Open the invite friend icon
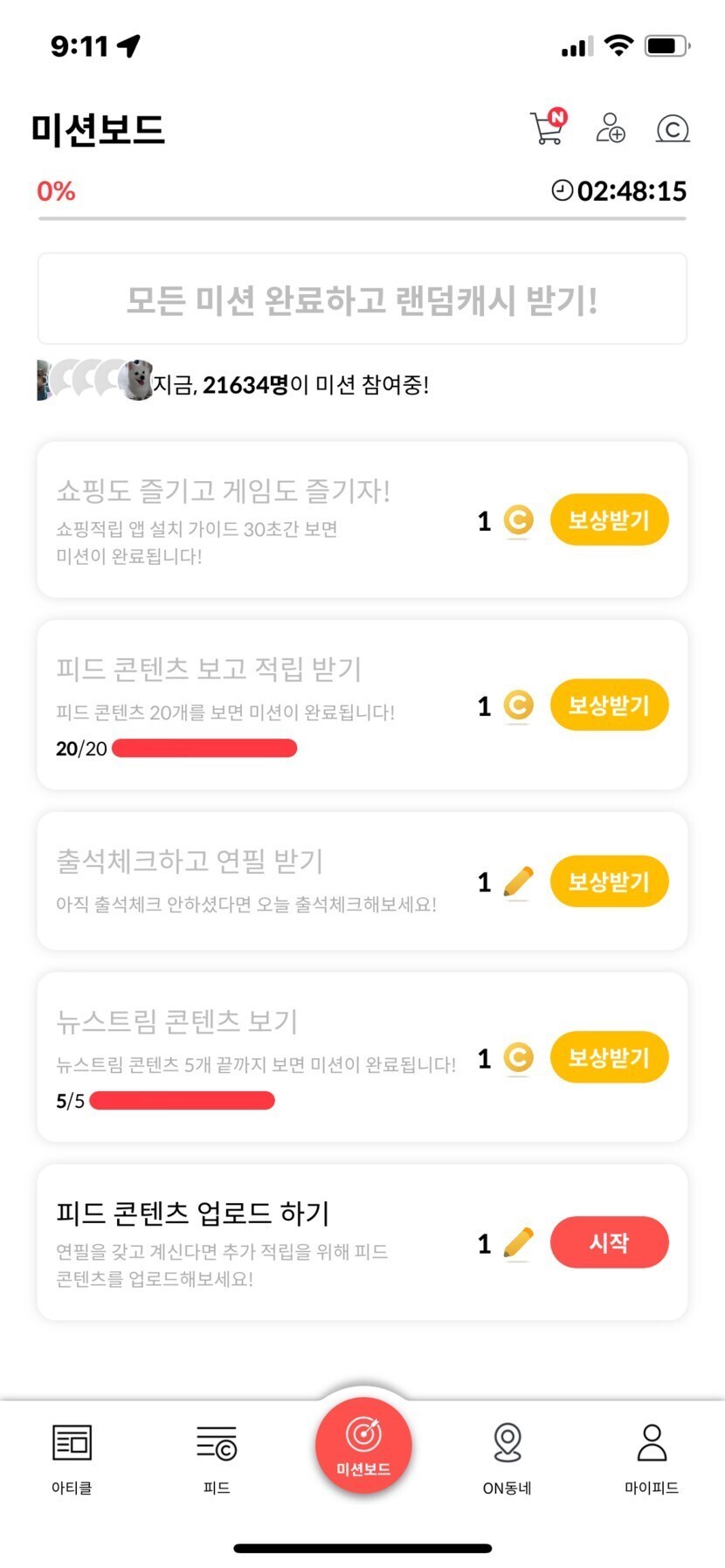 point(610,128)
